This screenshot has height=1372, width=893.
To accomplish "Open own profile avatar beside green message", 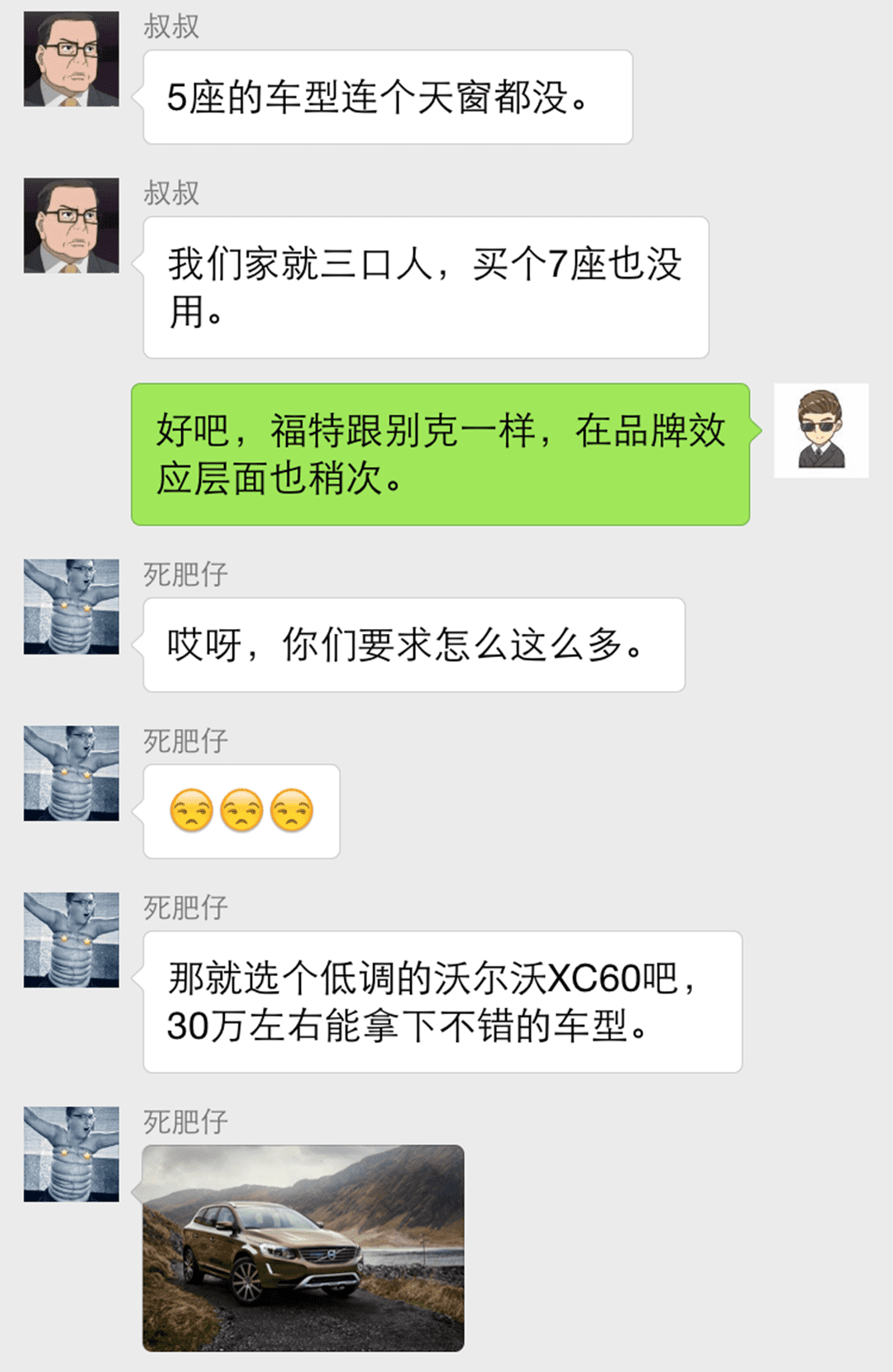I will (x=820, y=431).
